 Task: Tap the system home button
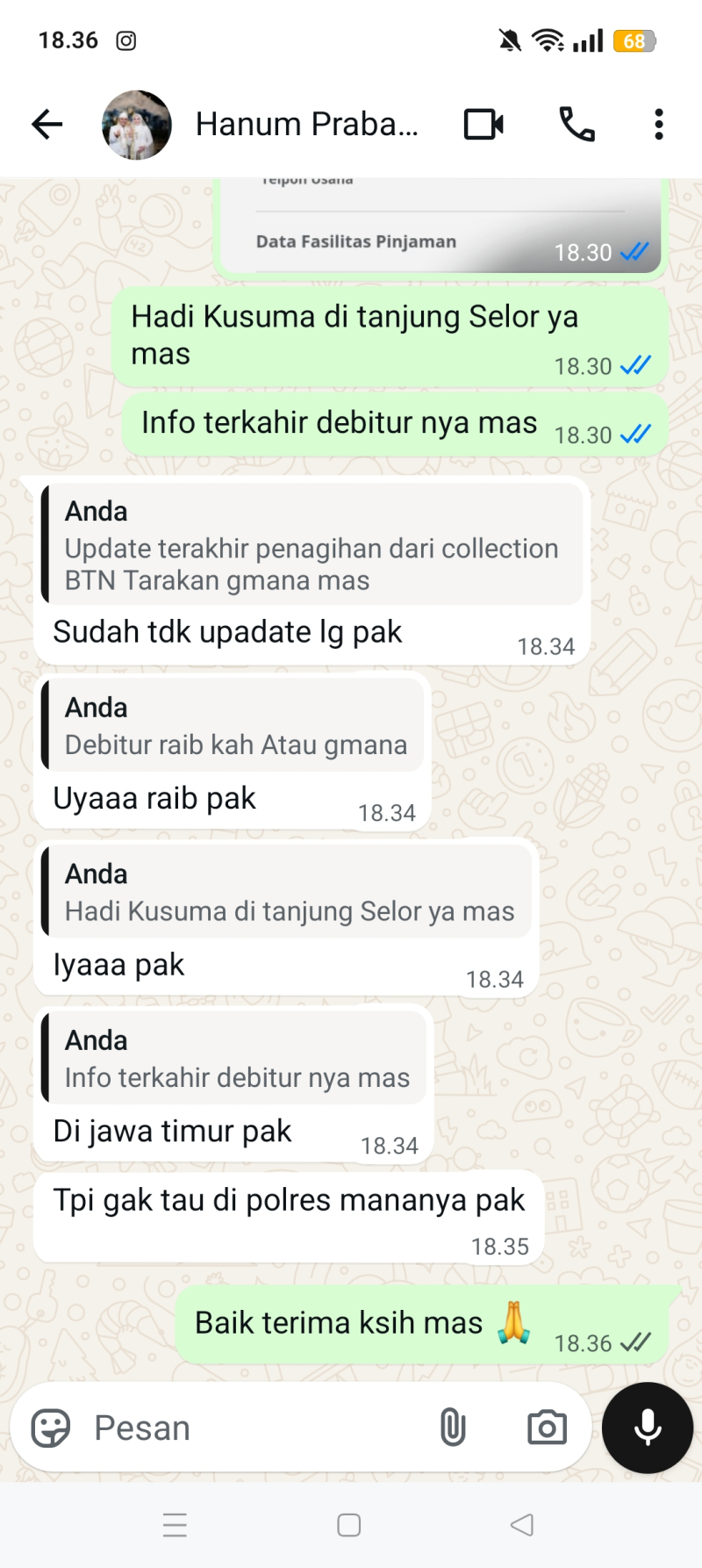click(349, 1525)
